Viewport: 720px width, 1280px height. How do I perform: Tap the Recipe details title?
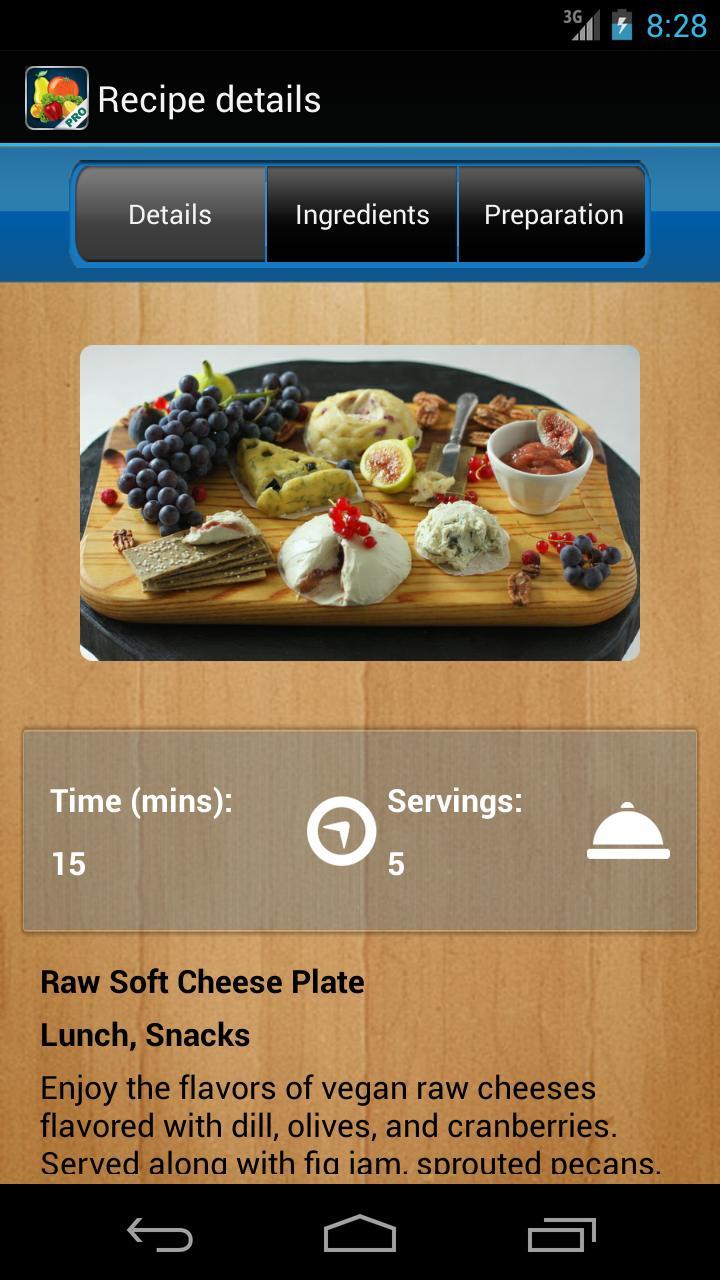click(x=210, y=98)
